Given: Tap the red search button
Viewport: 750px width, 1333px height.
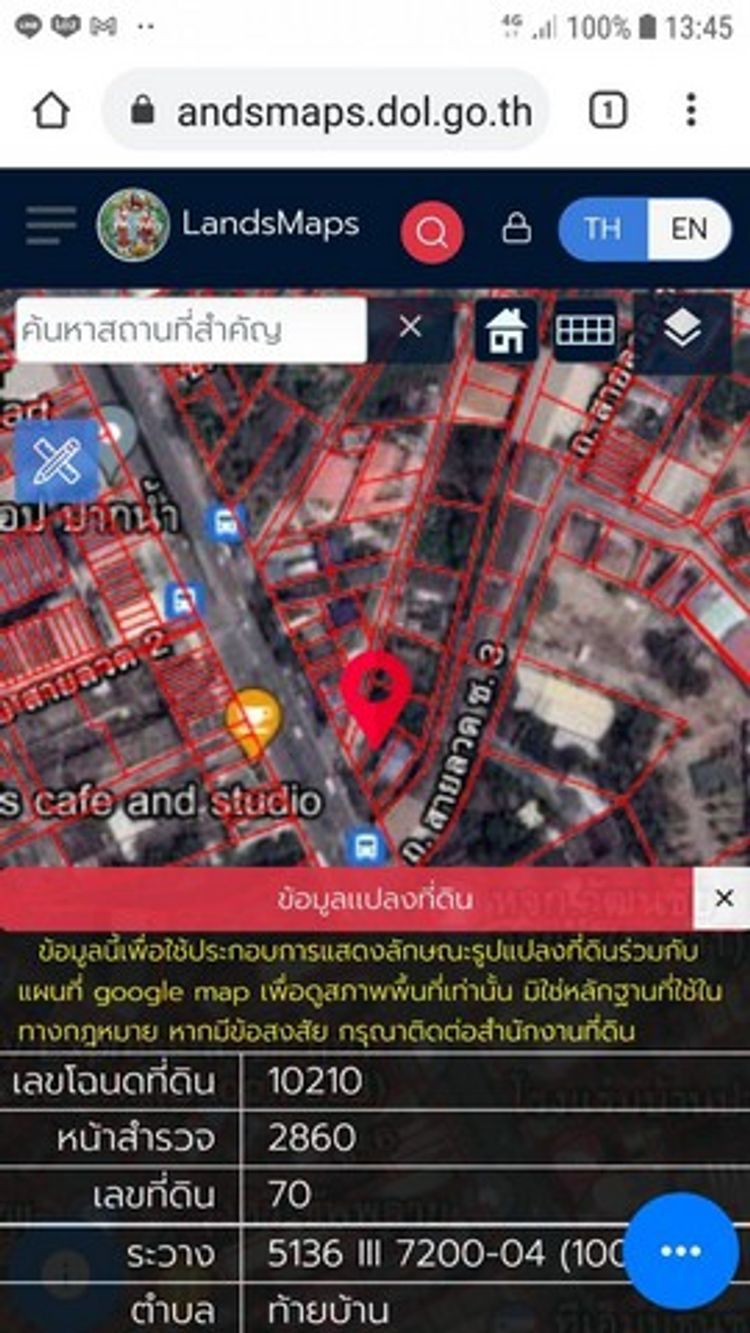Looking at the screenshot, I should point(432,232).
